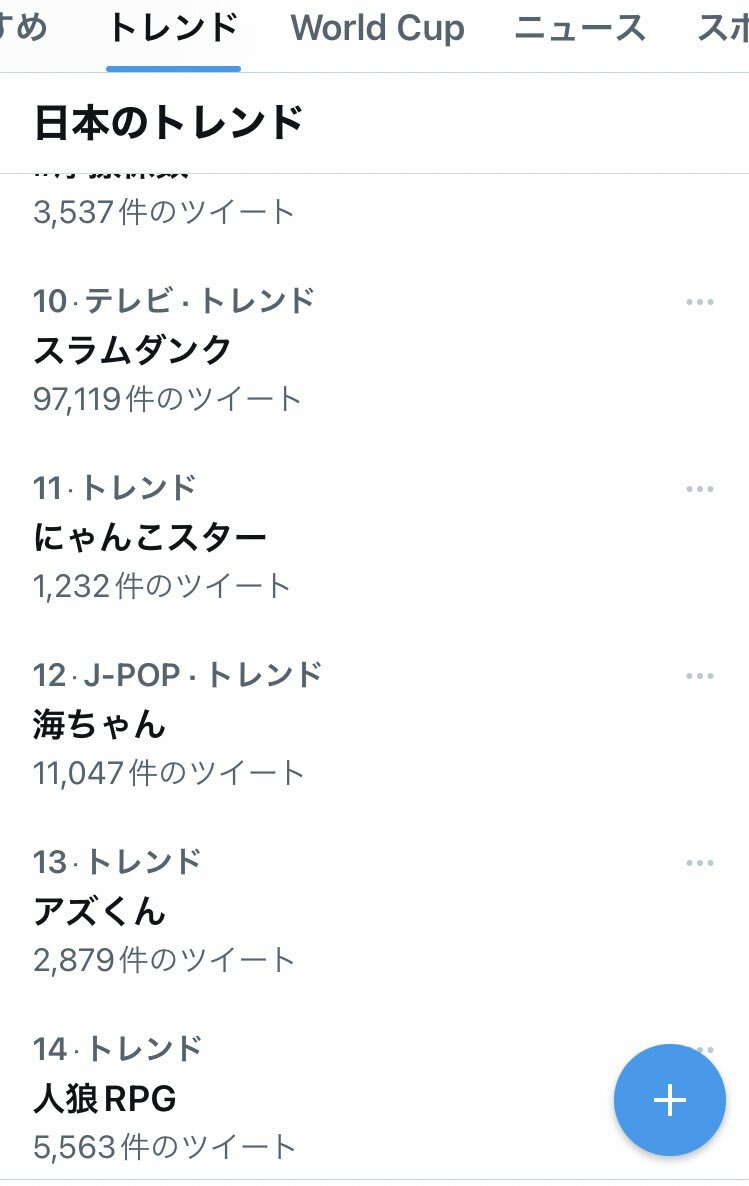Switch to the トレンド tab

pyautogui.click(x=173, y=30)
